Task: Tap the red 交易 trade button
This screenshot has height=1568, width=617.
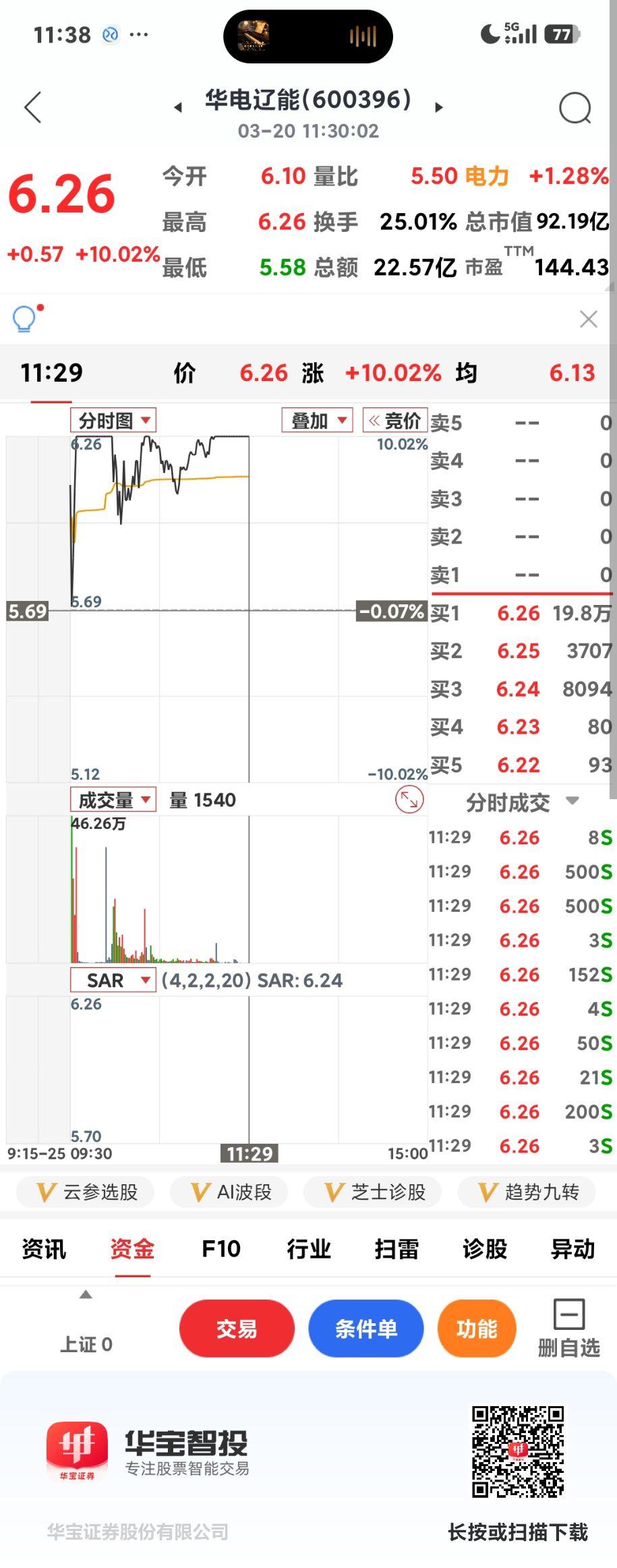Action: coord(237,1328)
